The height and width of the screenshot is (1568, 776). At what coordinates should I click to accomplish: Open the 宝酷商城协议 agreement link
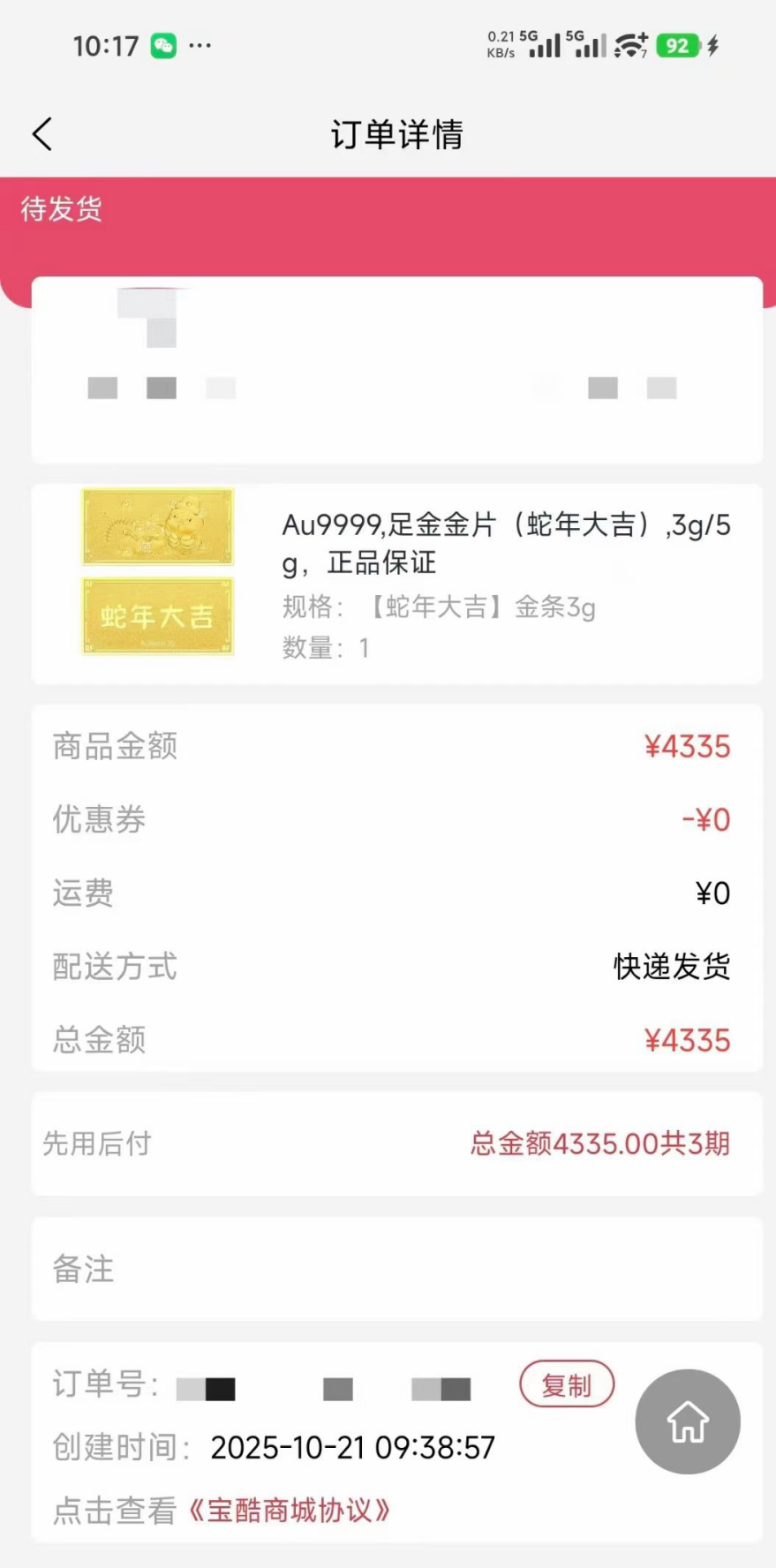pos(290,1511)
